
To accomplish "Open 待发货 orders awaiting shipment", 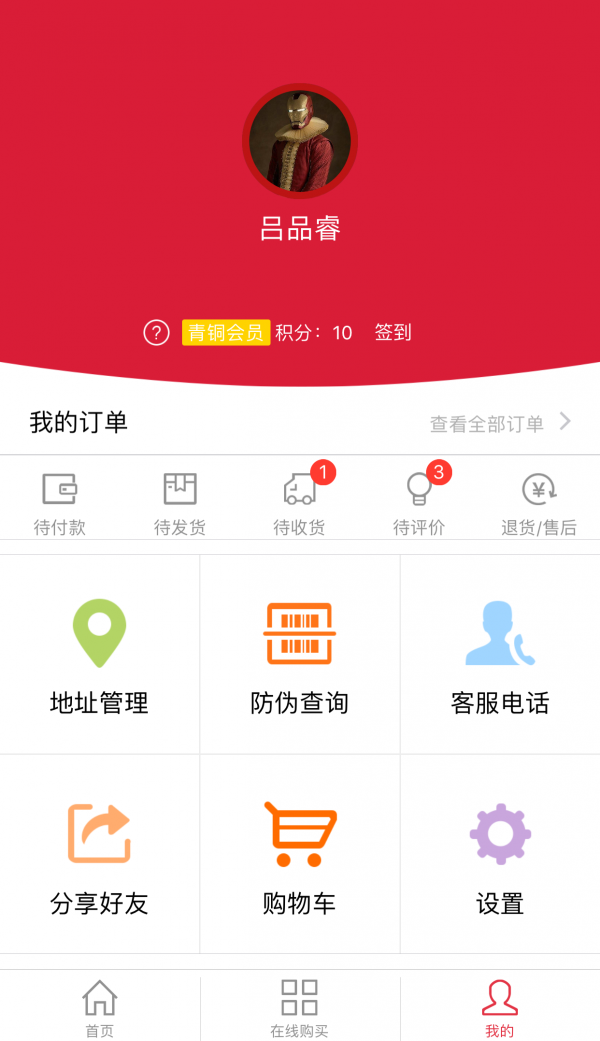I will pos(180,503).
